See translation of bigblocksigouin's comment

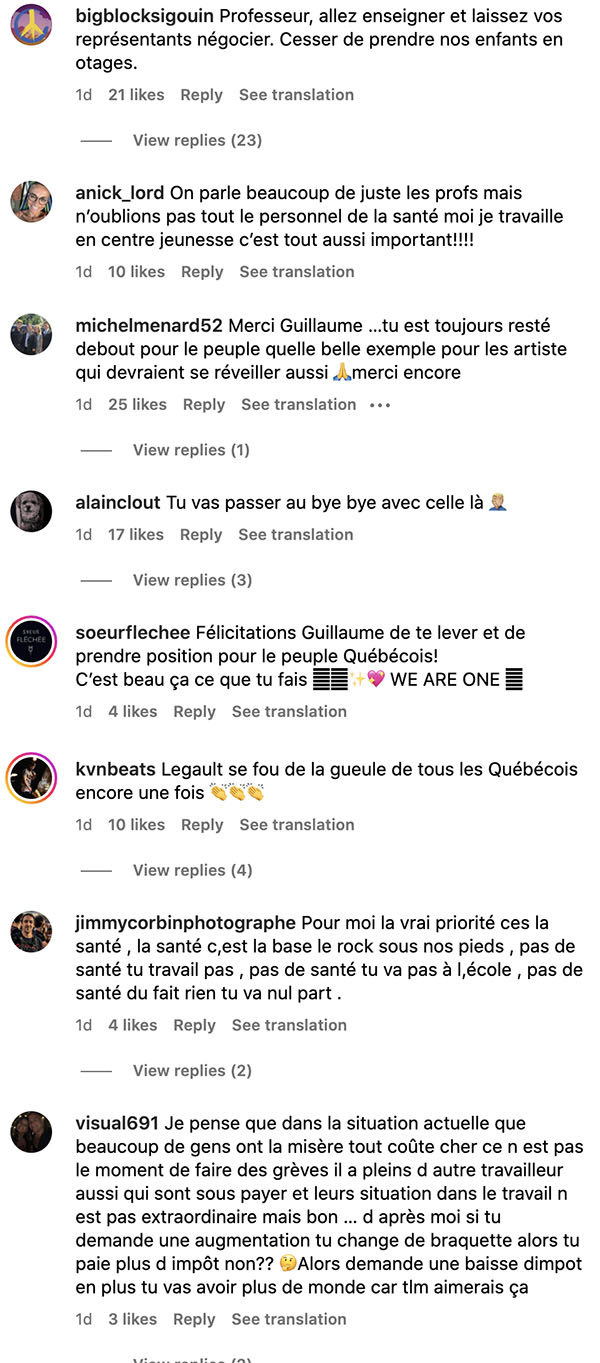[x=296, y=95]
